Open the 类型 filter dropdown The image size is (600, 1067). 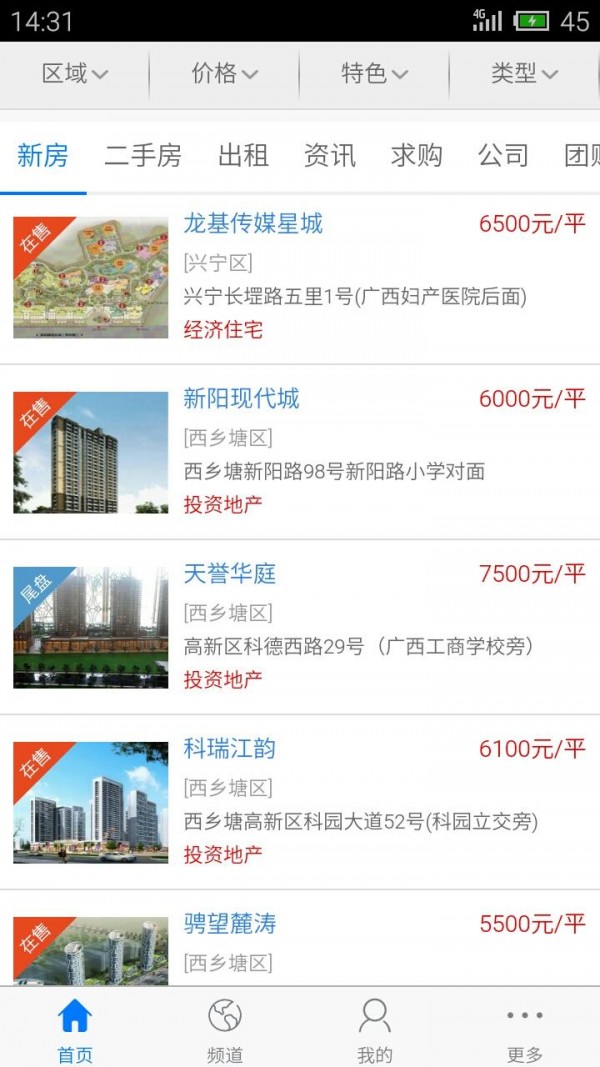pos(524,74)
